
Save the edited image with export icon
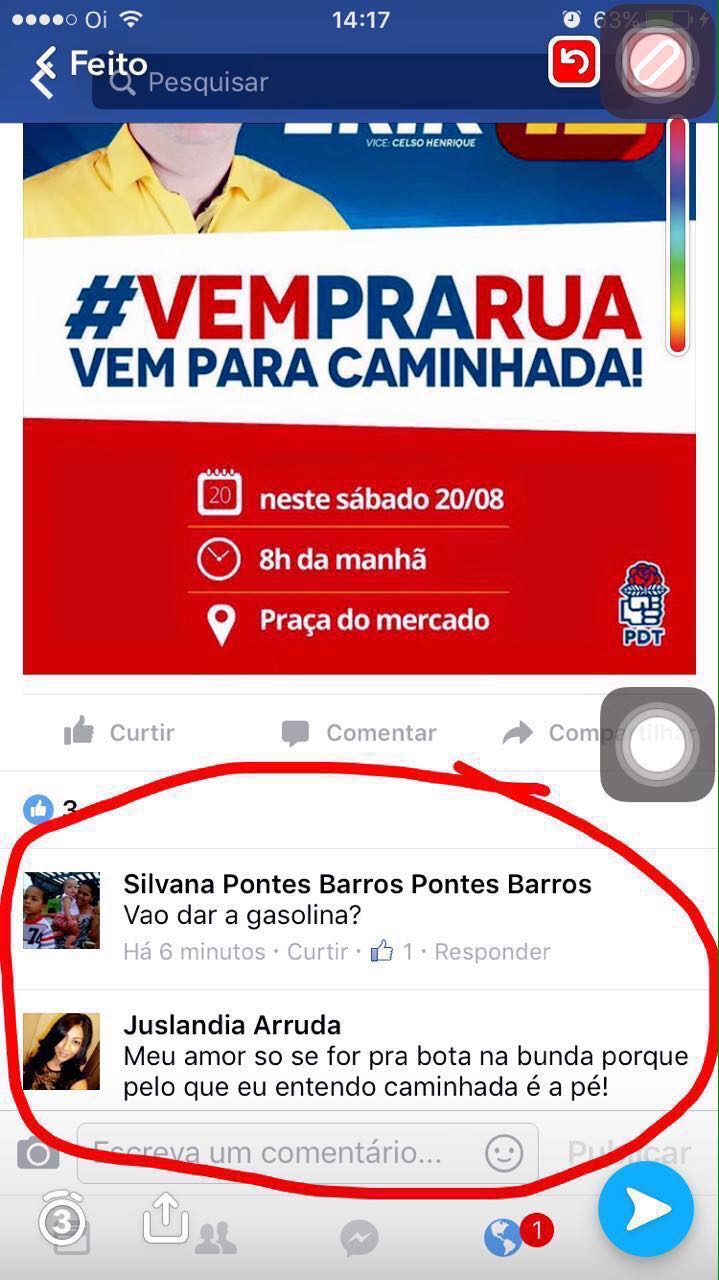coord(166,1218)
